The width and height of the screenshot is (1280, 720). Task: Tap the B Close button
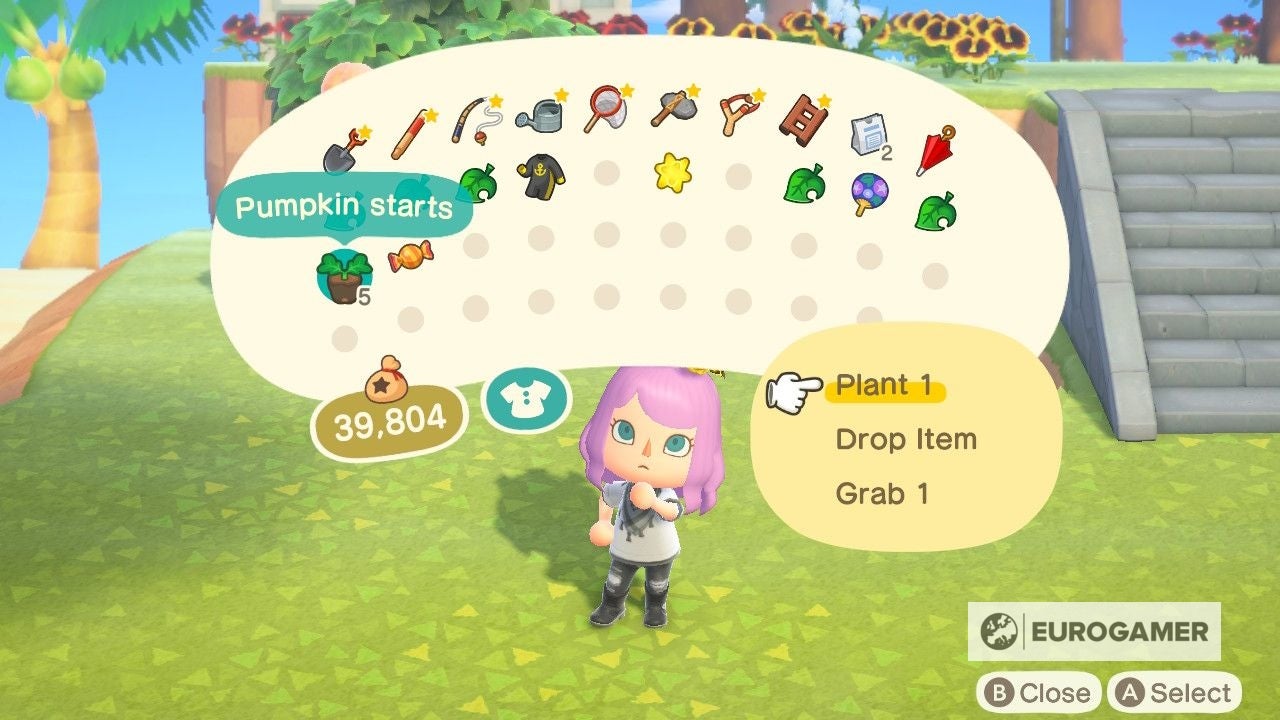point(1038,693)
